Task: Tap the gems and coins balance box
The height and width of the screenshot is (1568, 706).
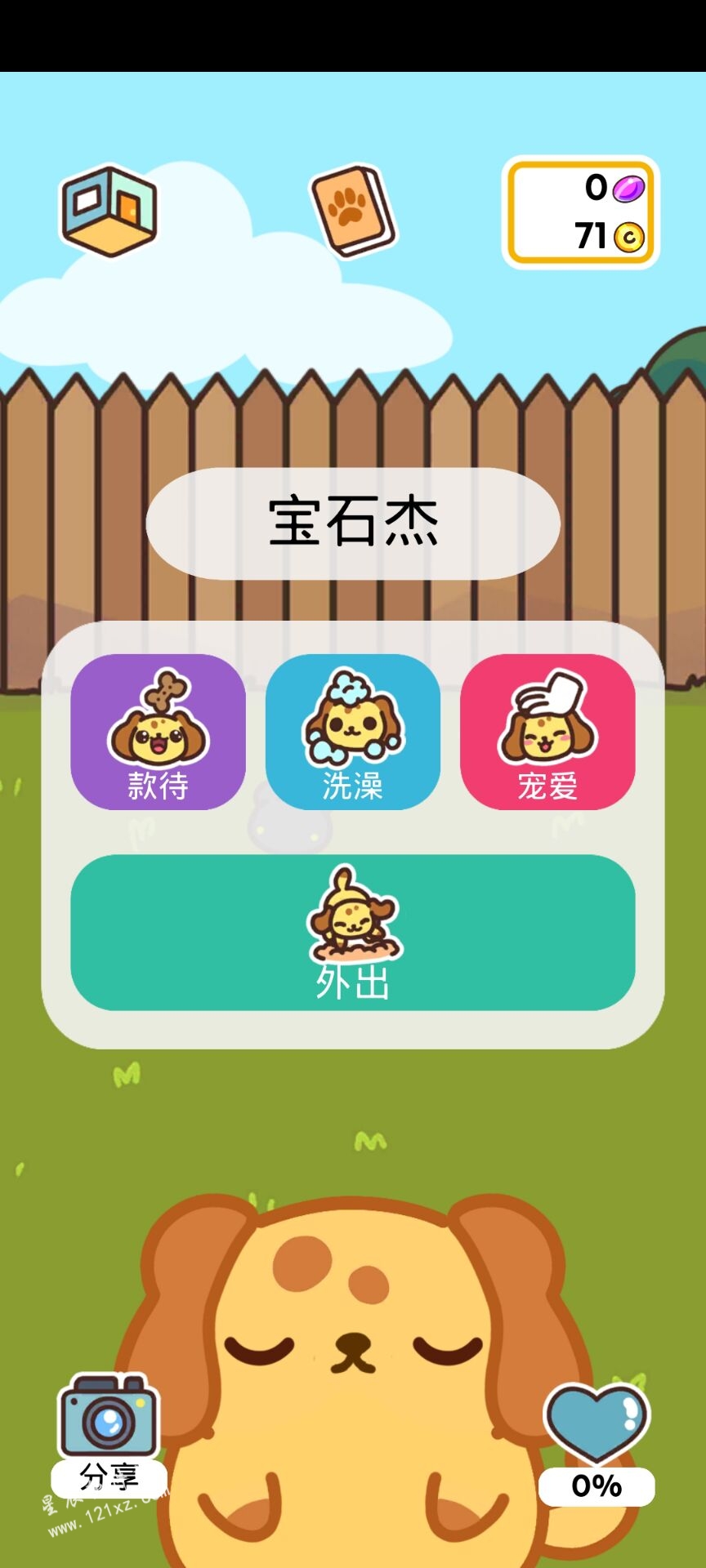Action: [580, 212]
